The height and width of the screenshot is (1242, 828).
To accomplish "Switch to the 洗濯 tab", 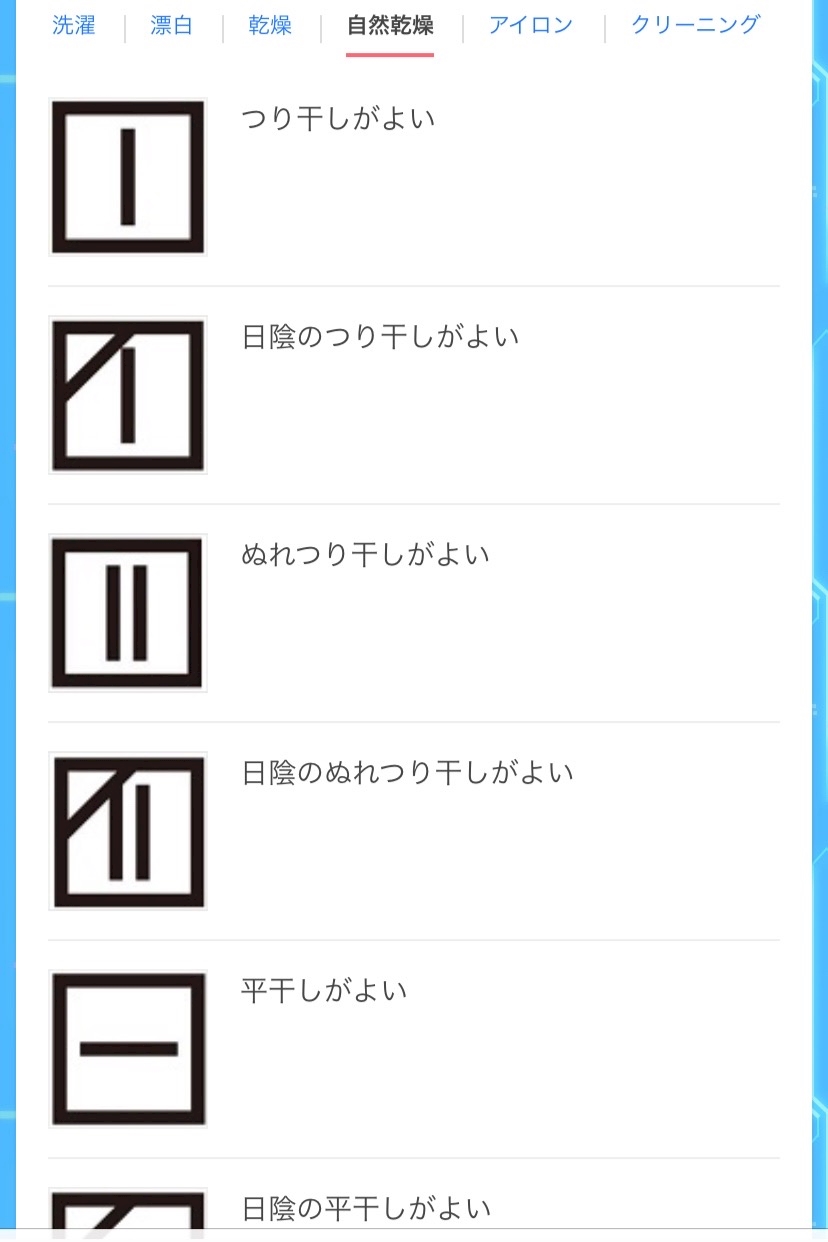I will coord(74,25).
